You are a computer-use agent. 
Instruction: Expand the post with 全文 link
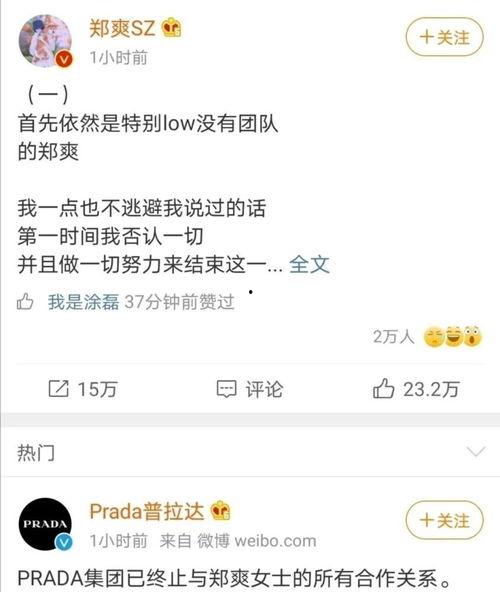pos(309,264)
